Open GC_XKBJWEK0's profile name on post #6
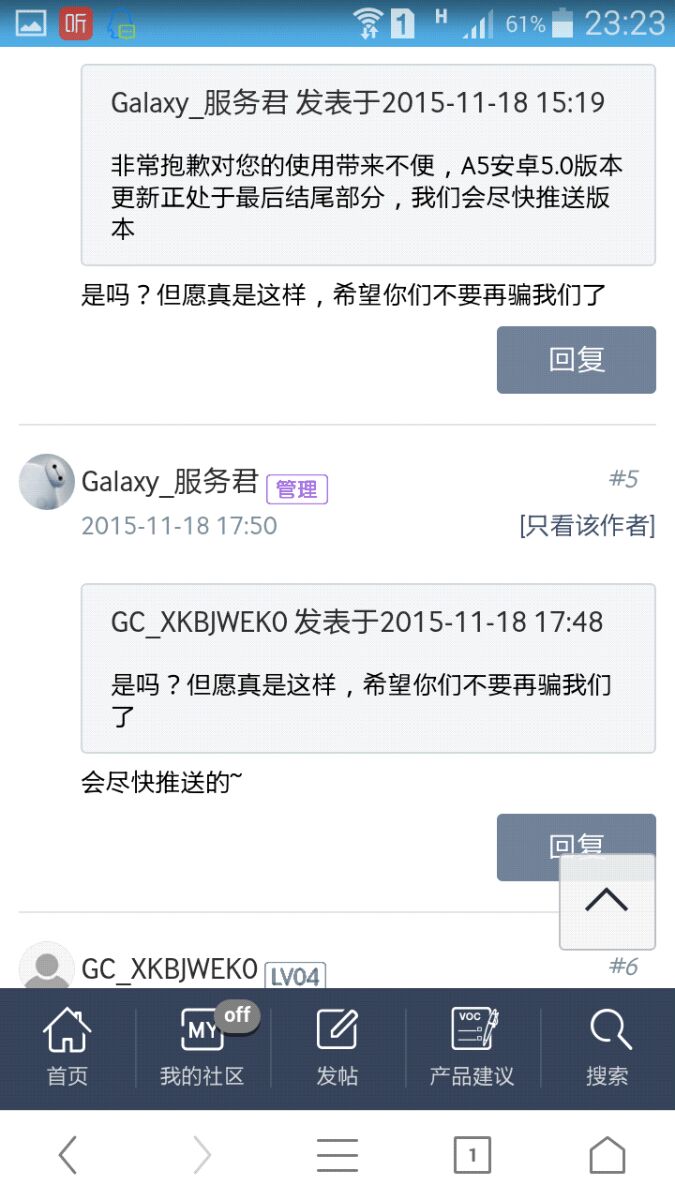The width and height of the screenshot is (675, 1200). [x=169, y=968]
